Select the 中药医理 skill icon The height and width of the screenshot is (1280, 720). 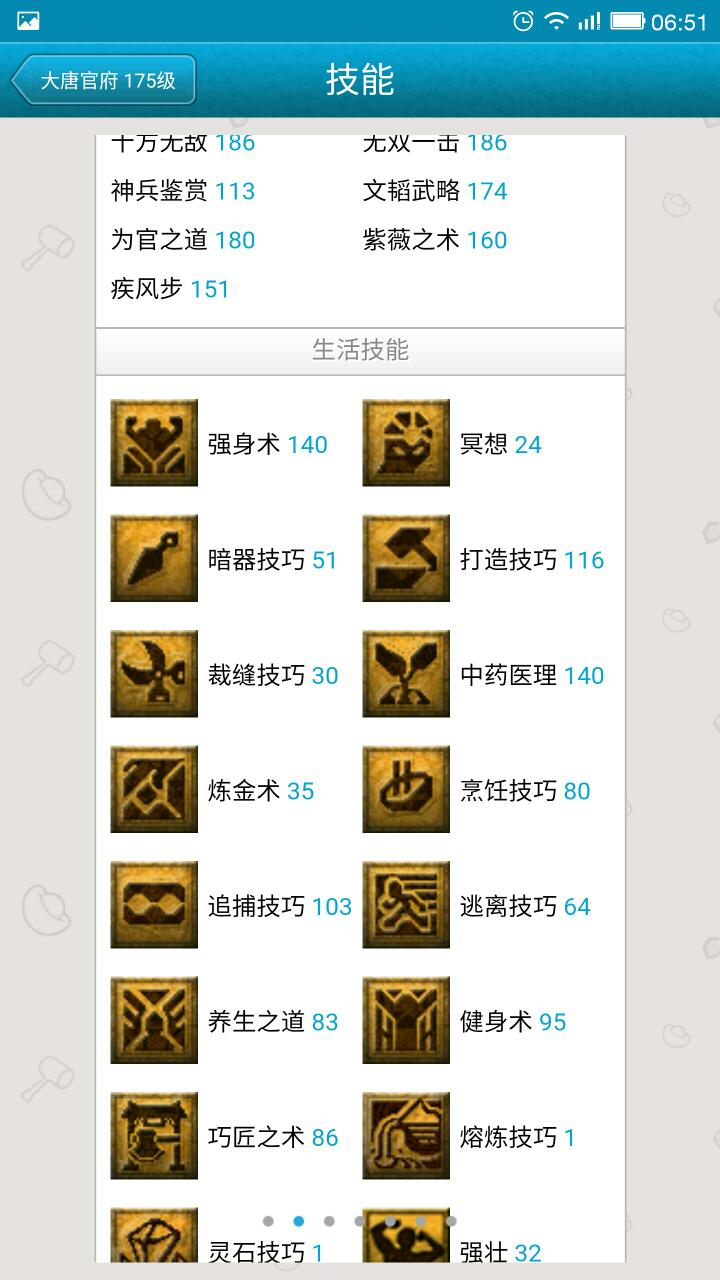406,674
